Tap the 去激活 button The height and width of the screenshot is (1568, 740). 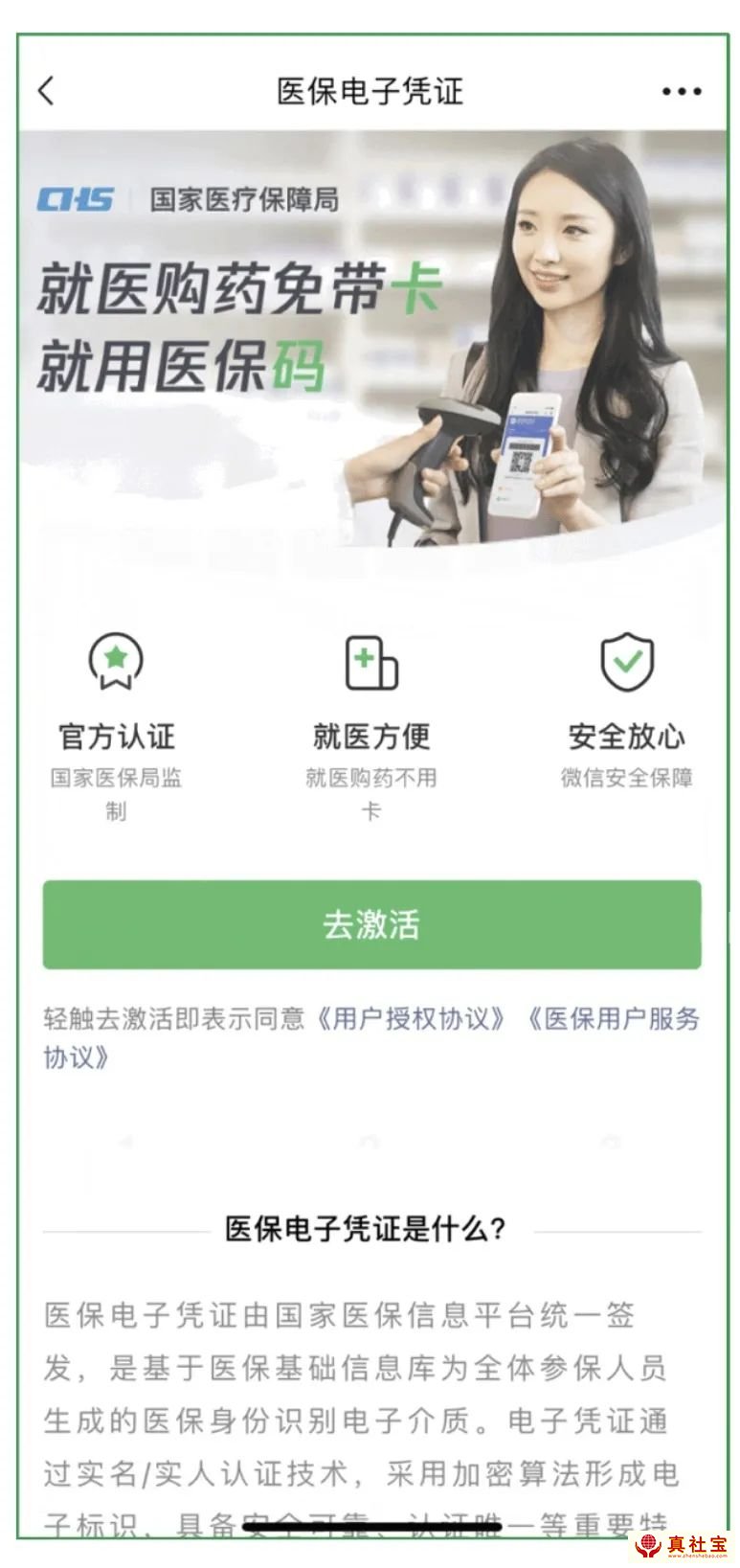tap(371, 924)
